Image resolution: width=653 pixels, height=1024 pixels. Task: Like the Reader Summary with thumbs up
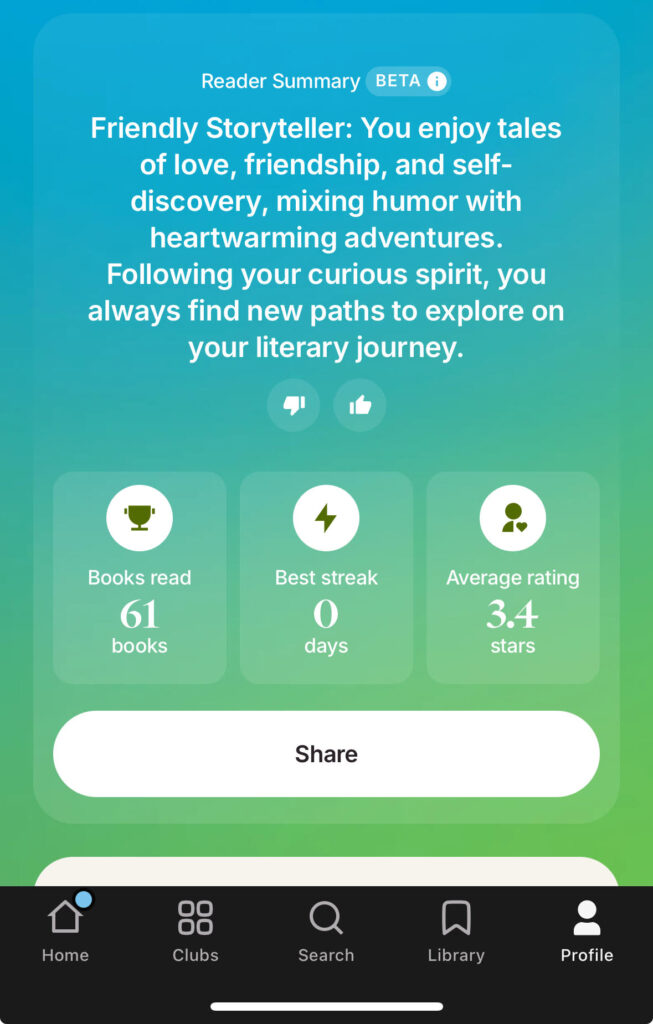(x=360, y=405)
